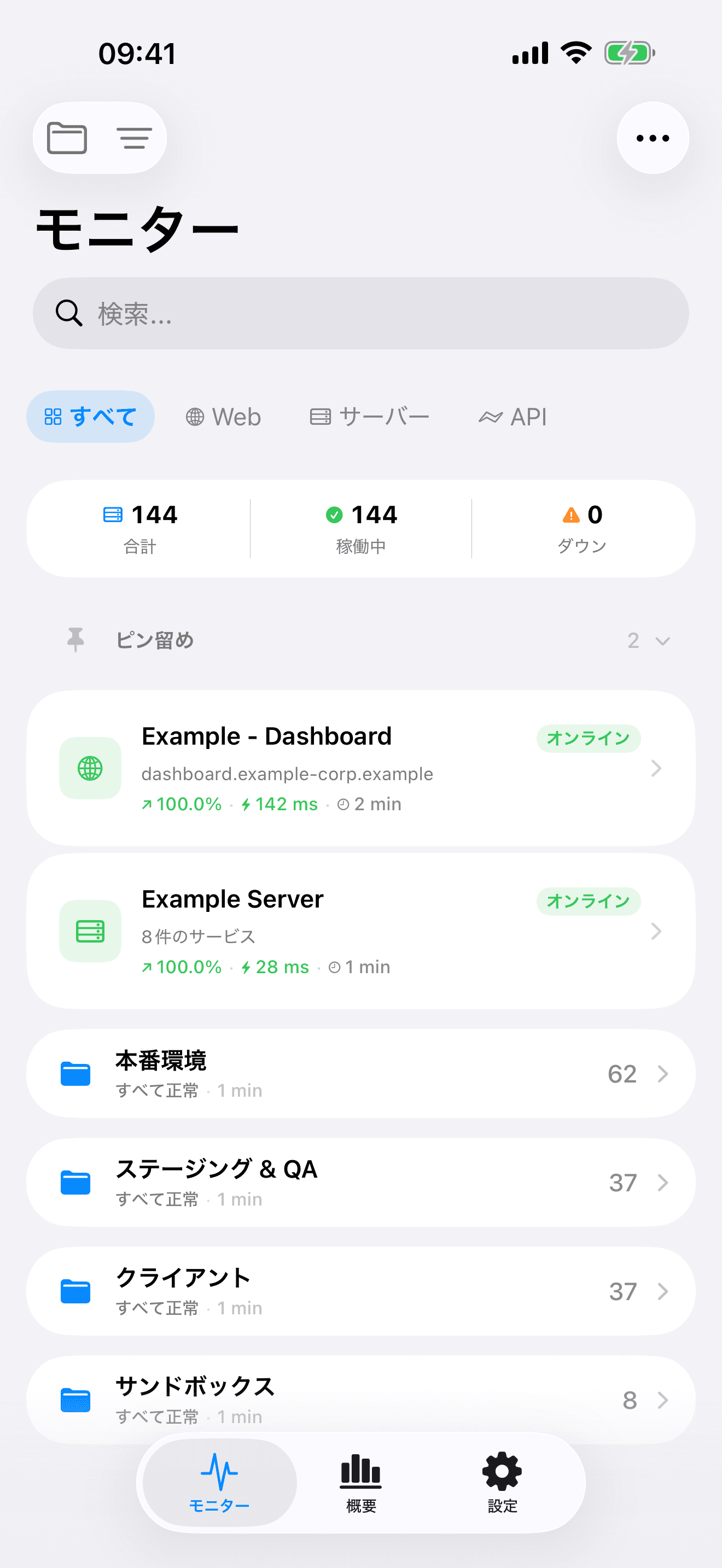The image size is (722, 1568).
Task: Click the server icon on Example Server
Action: 90,931
